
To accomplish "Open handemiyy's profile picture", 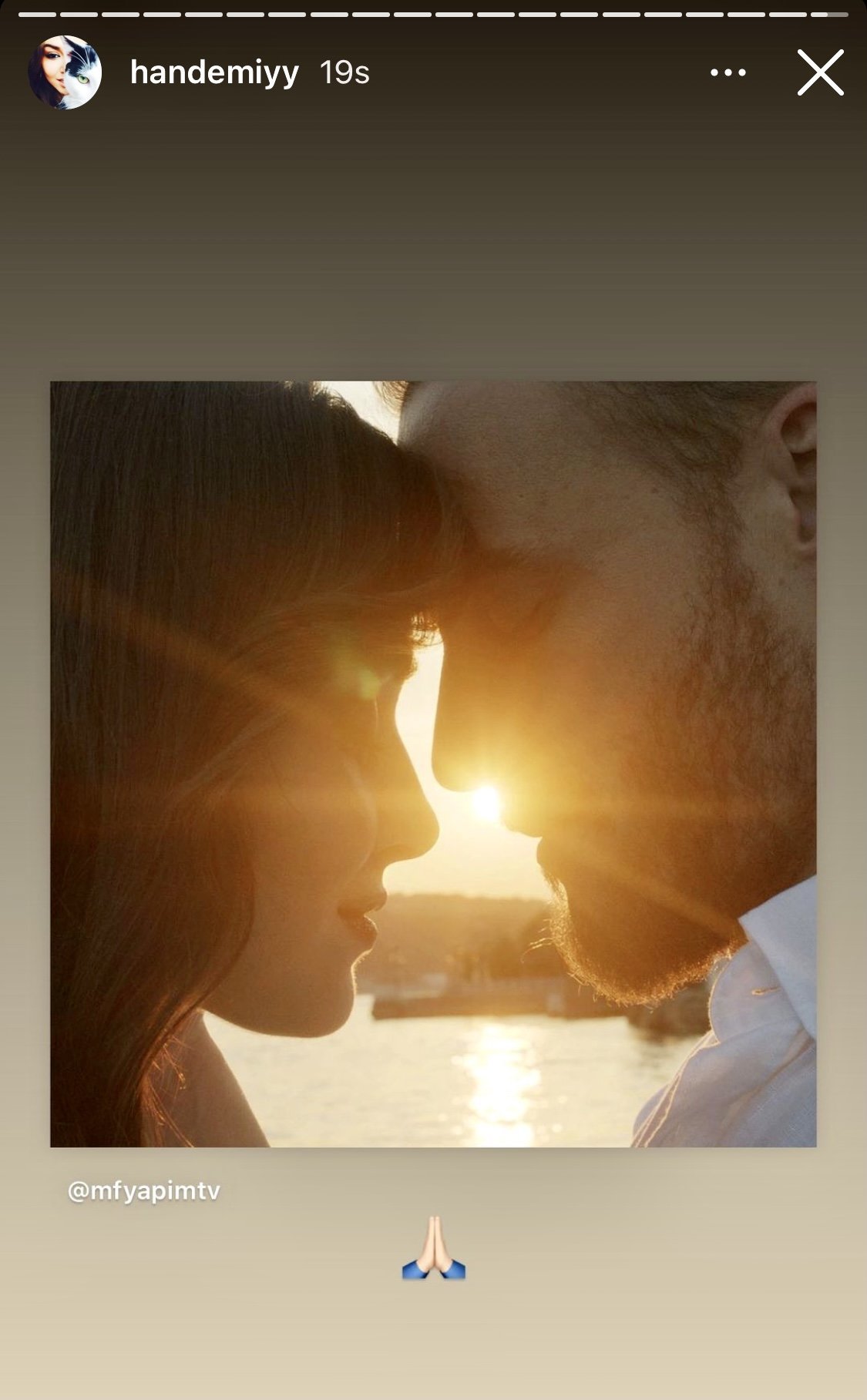I will pos(65,72).
